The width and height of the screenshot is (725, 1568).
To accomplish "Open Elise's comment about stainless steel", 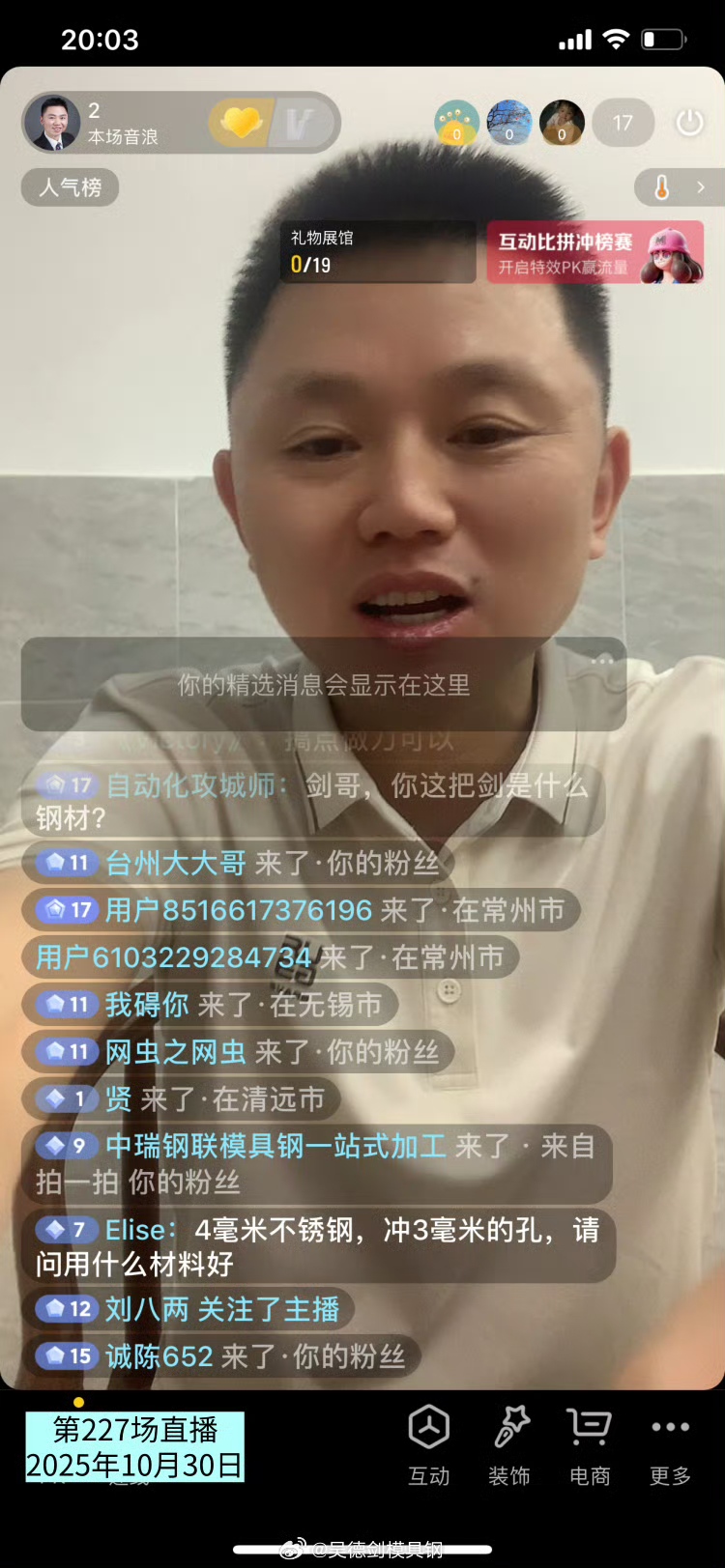I will [318, 1246].
